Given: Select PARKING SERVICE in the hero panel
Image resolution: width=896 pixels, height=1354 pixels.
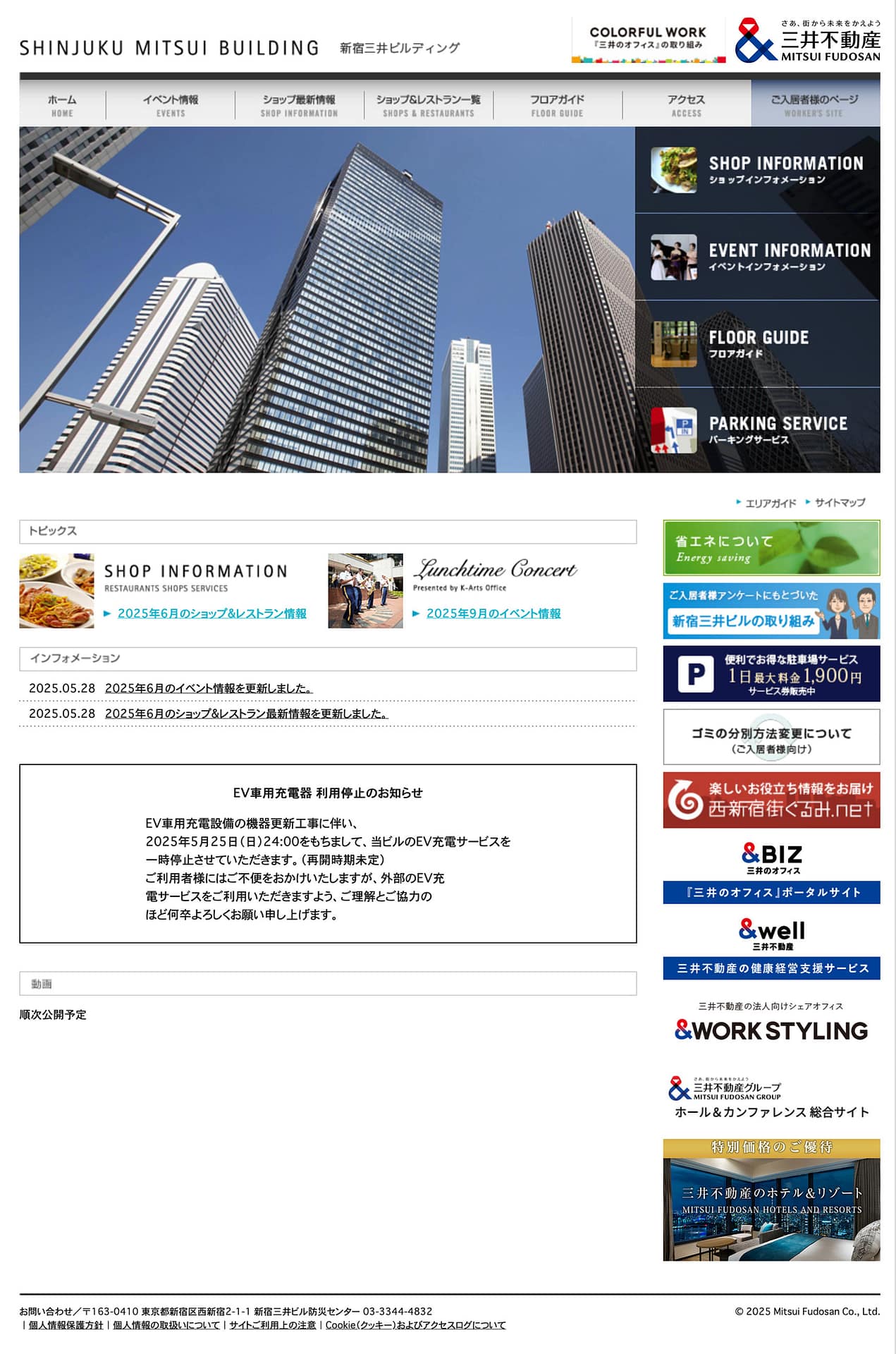Looking at the screenshot, I should tap(757, 430).
